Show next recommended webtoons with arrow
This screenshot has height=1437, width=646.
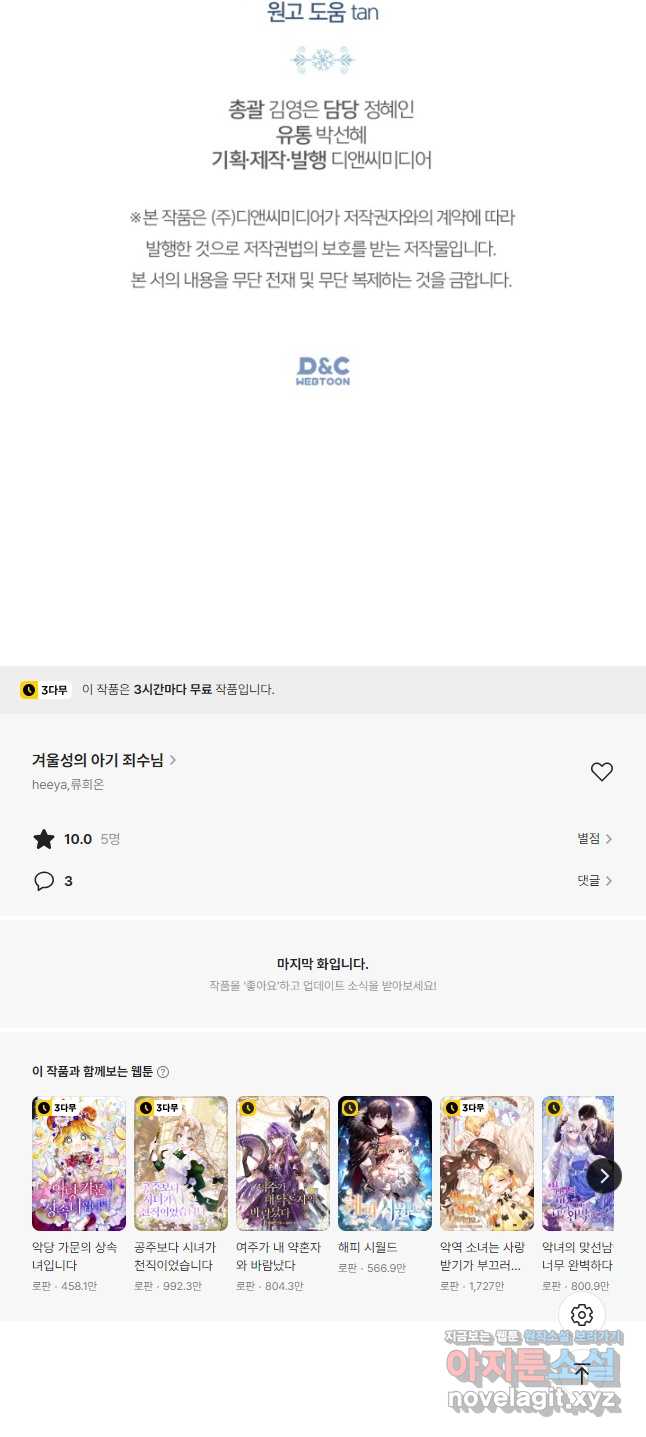(x=604, y=1175)
